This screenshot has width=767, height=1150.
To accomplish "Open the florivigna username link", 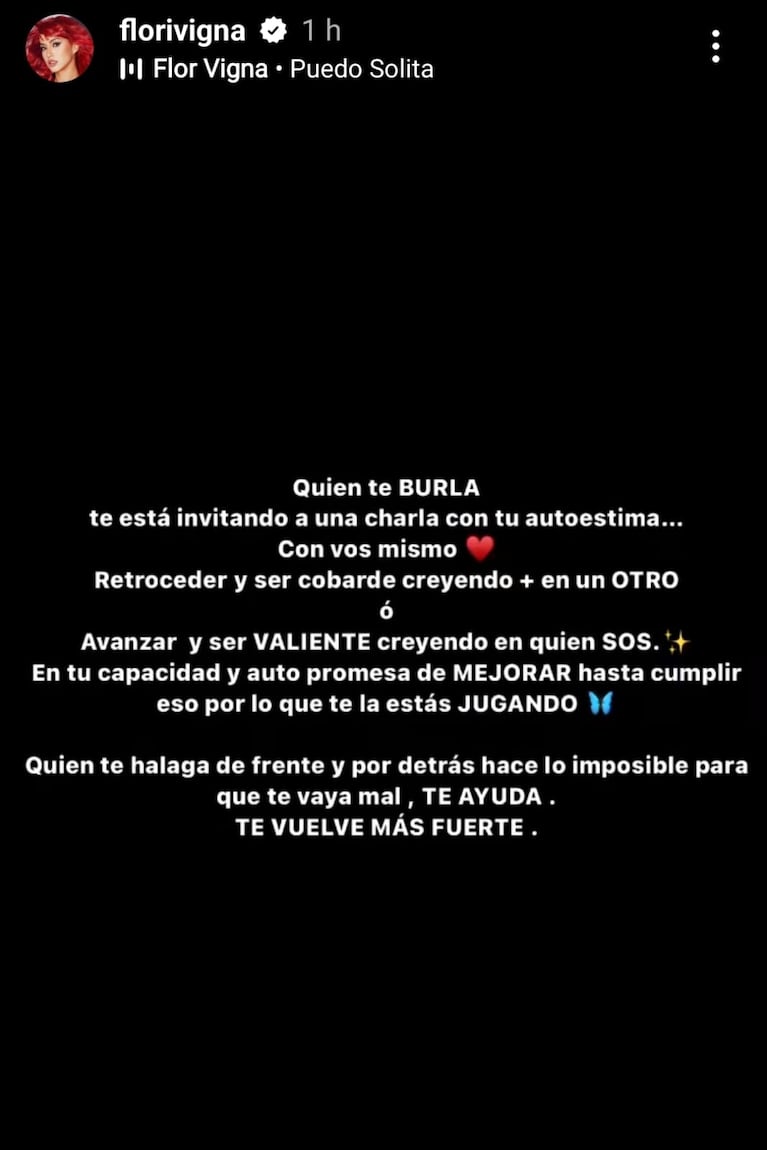I will 182,31.
